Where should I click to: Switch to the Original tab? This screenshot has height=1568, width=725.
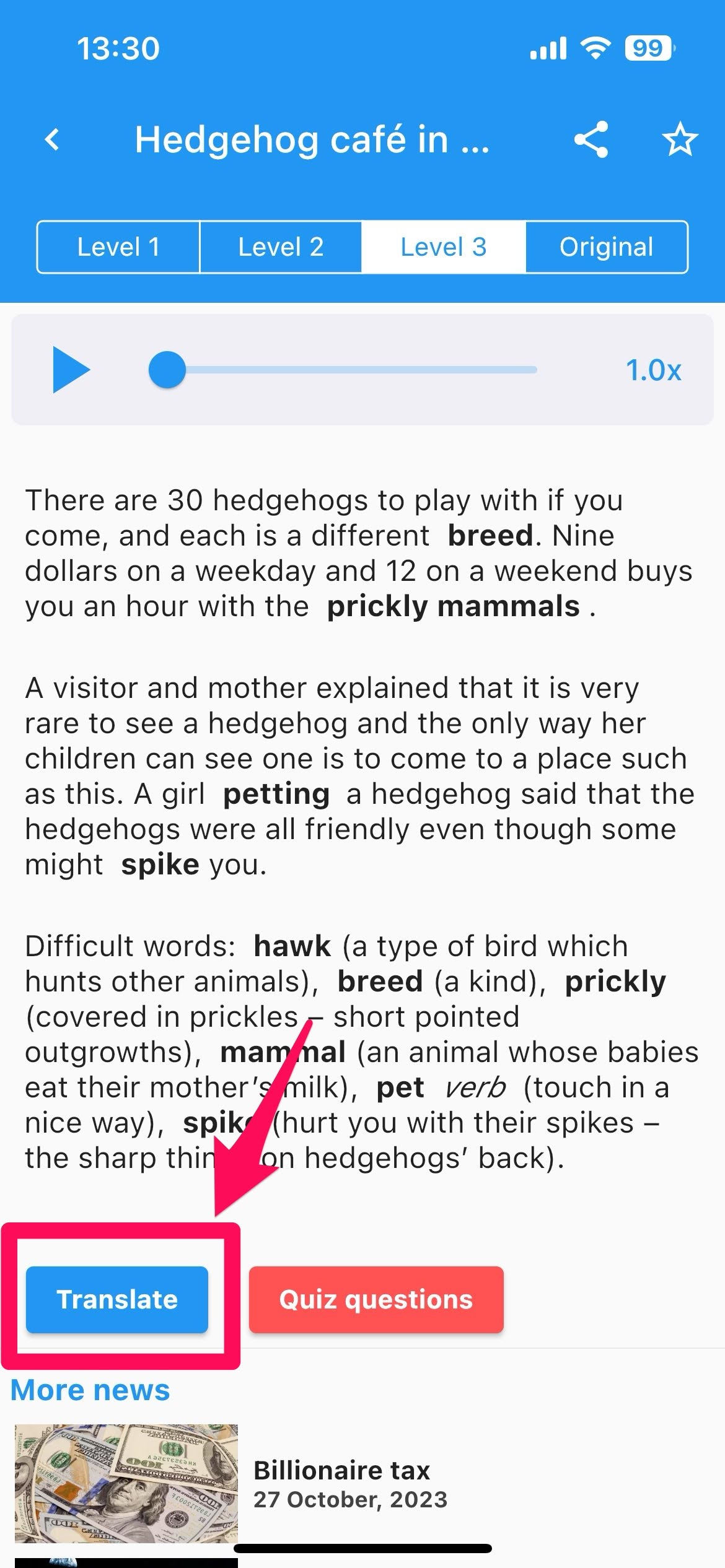(x=606, y=247)
